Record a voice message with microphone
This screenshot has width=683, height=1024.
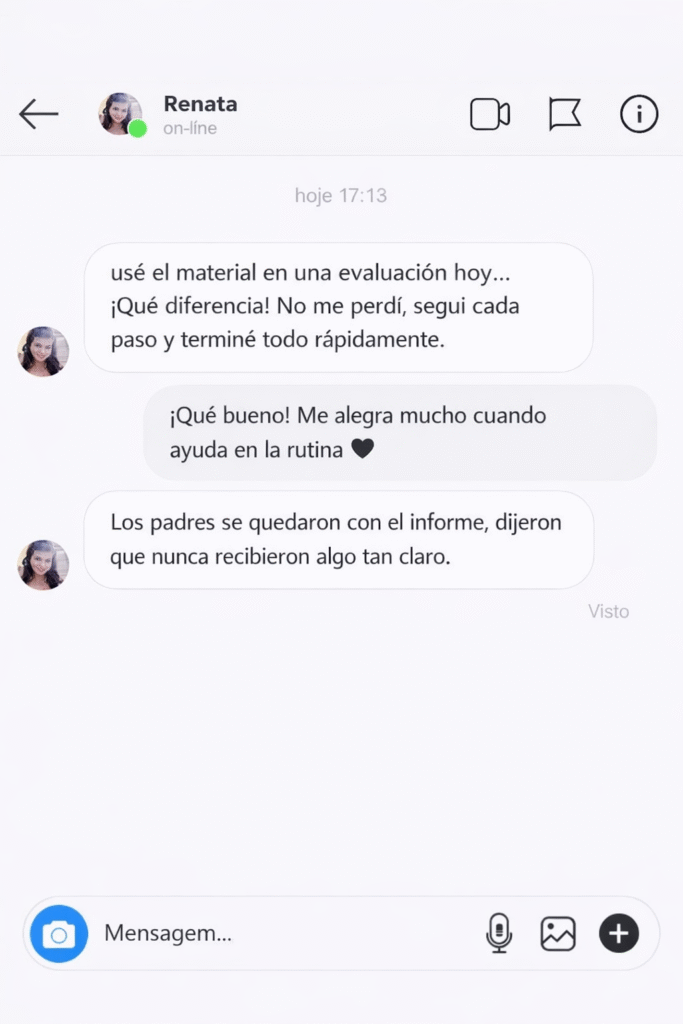[x=498, y=934]
